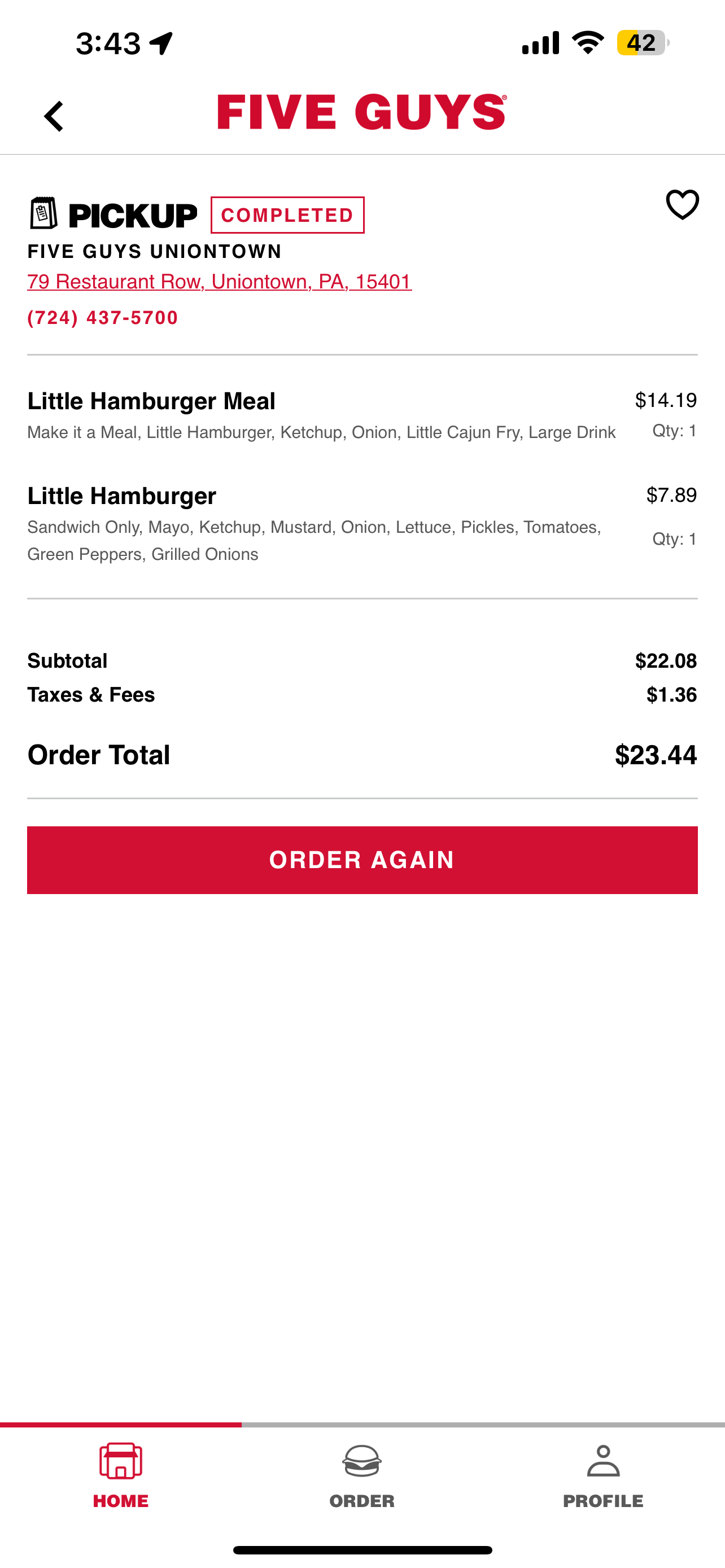725x1568 pixels.
Task: Go back using the back arrow
Action: (54, 116)
